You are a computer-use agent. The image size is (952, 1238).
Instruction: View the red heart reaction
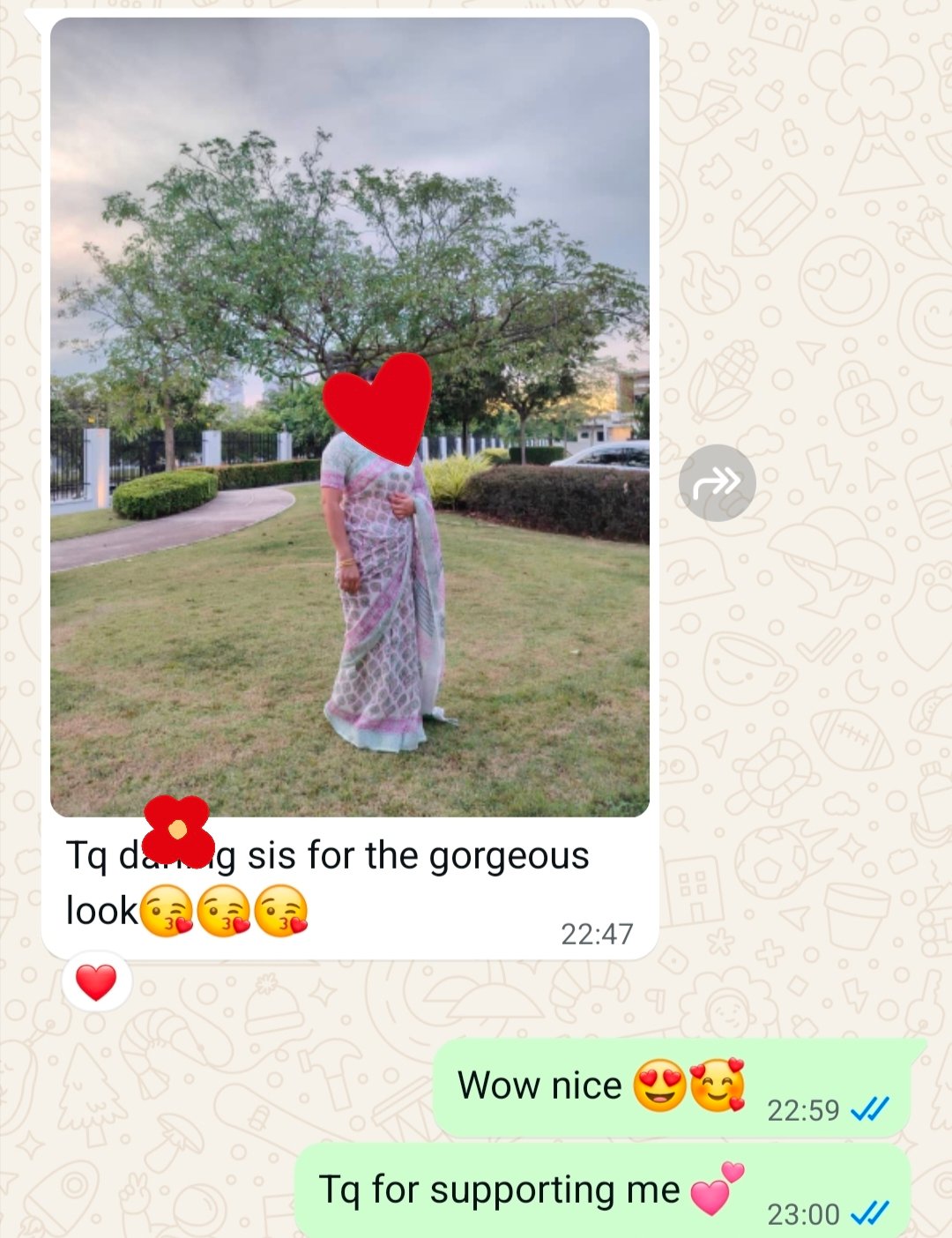point(96,981)
